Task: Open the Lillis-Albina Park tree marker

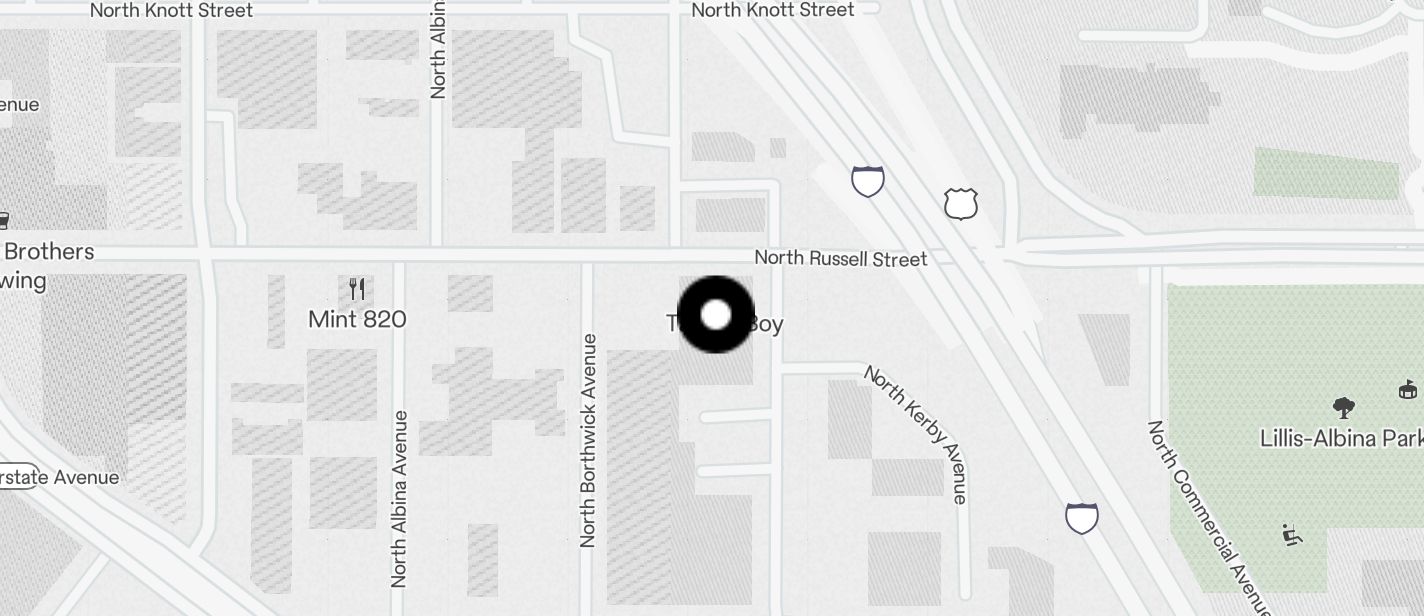Action: pyautogui.click(x=1344, y=407)
